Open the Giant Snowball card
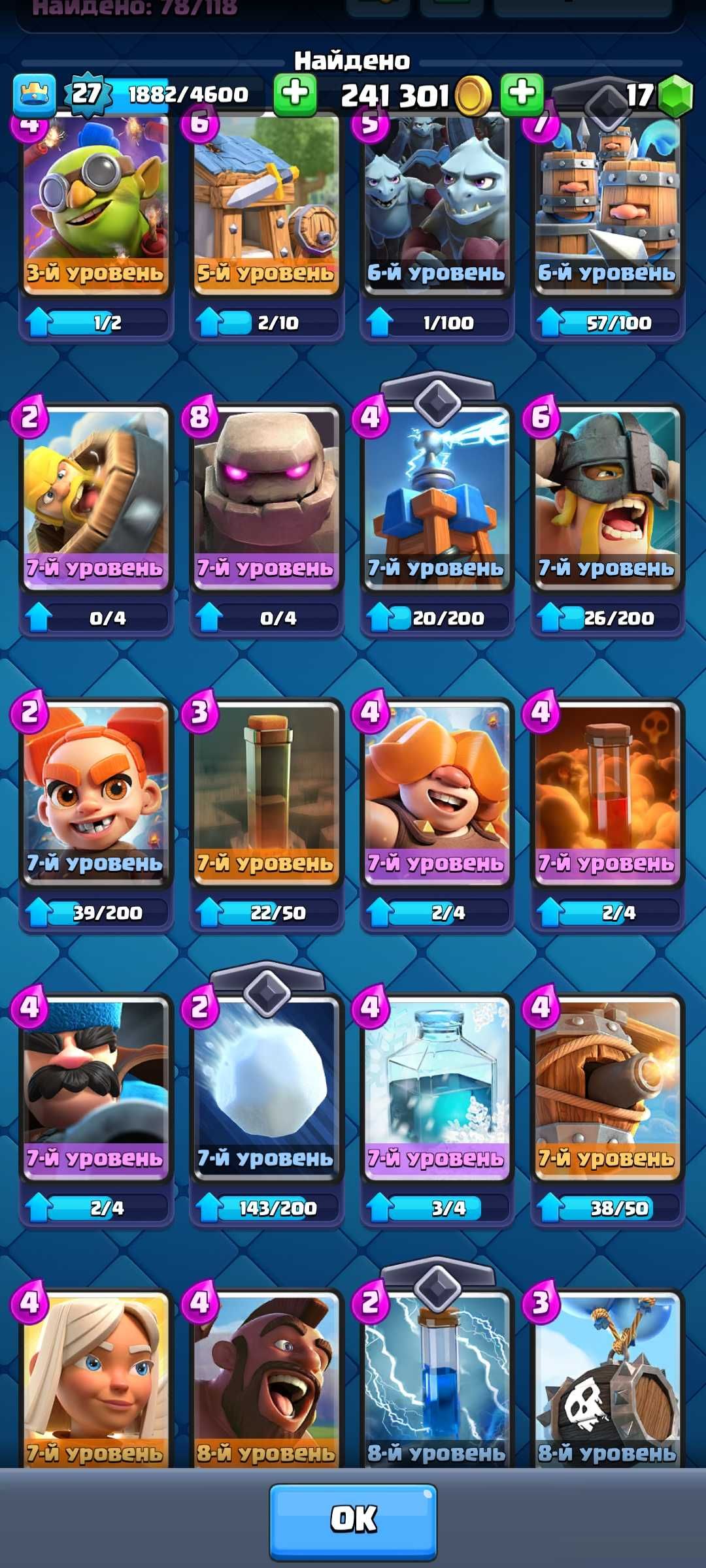 [x=266, y=1088]
